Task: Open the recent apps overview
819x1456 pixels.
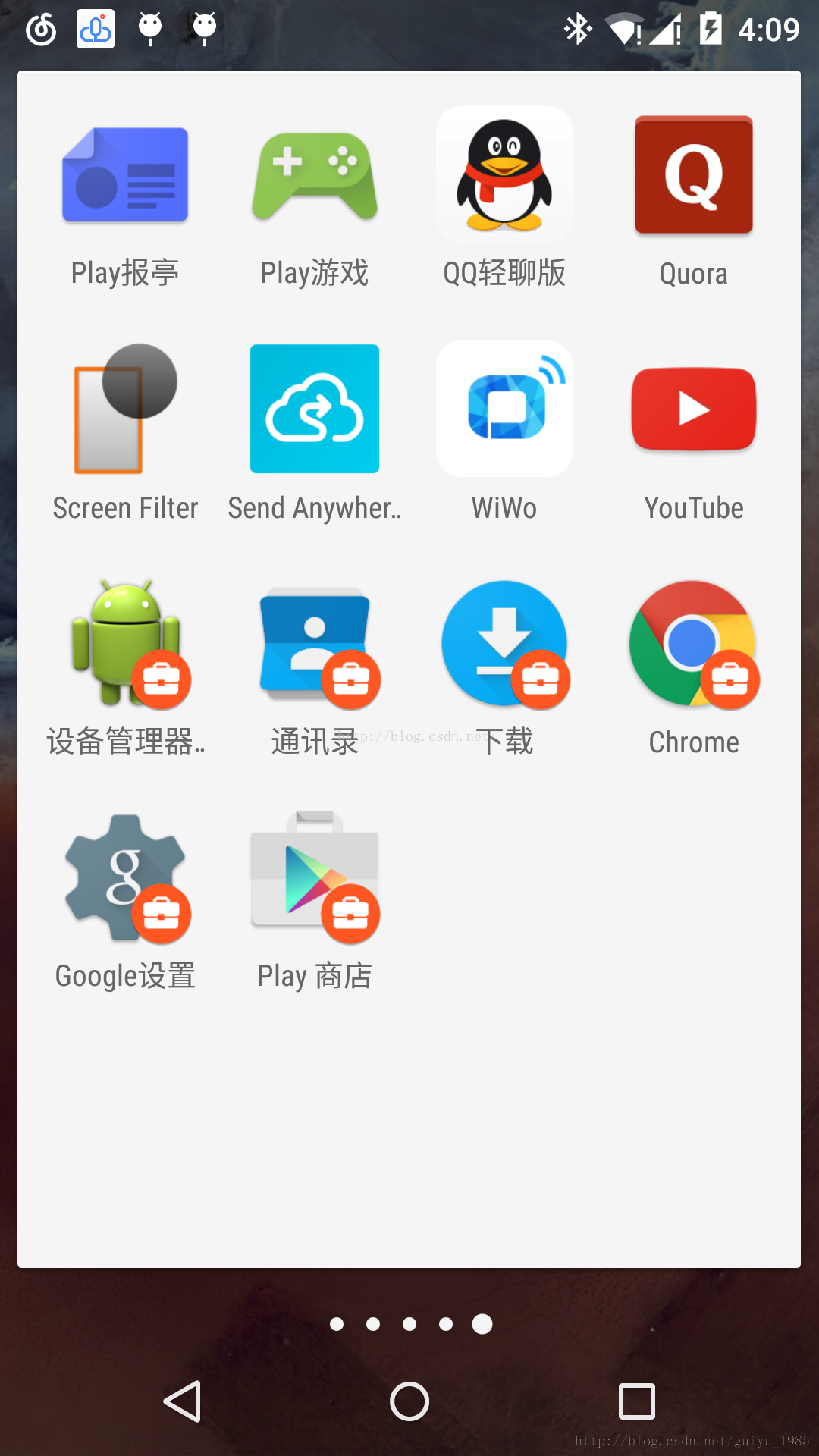Action: (x=637, y=1401)
